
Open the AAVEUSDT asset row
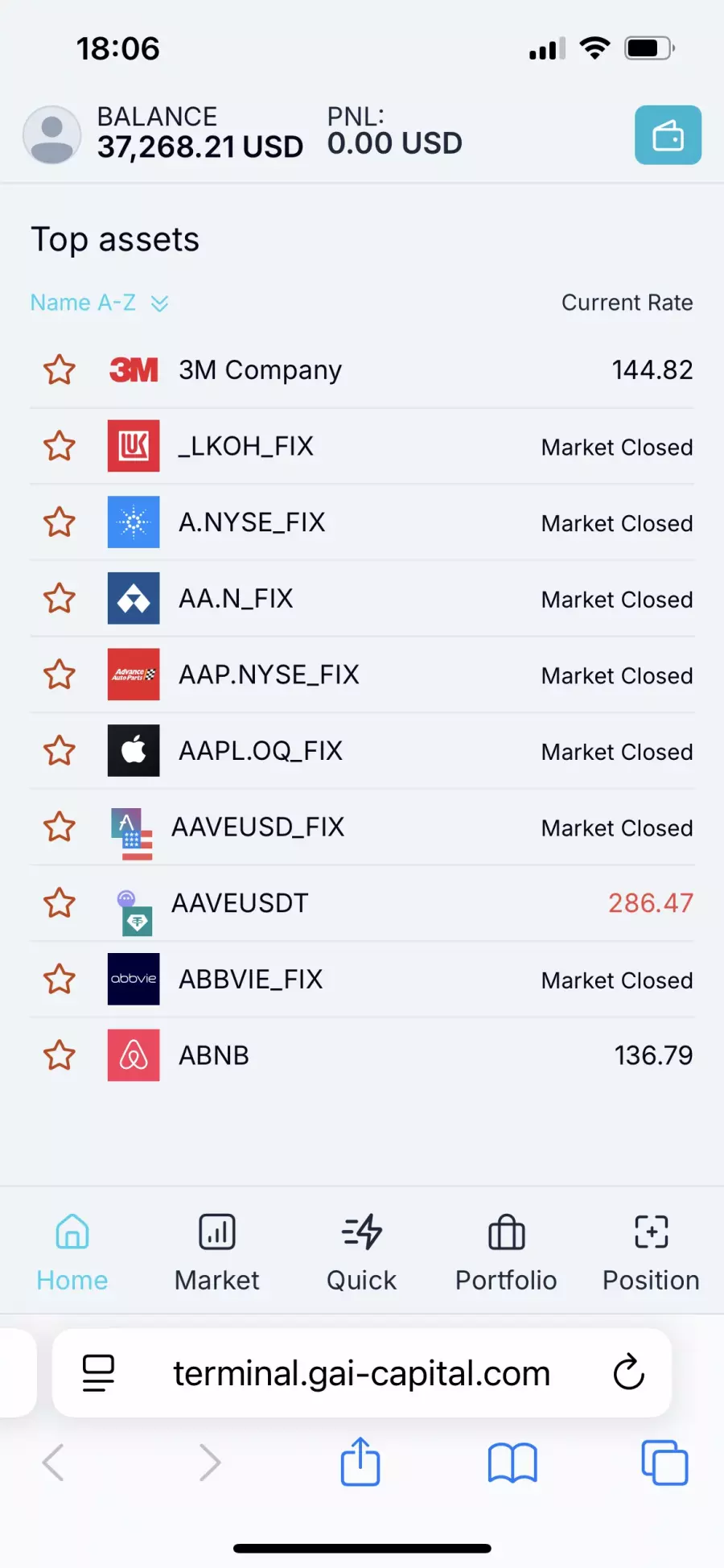pyautogui.click(x=362, y=903)
